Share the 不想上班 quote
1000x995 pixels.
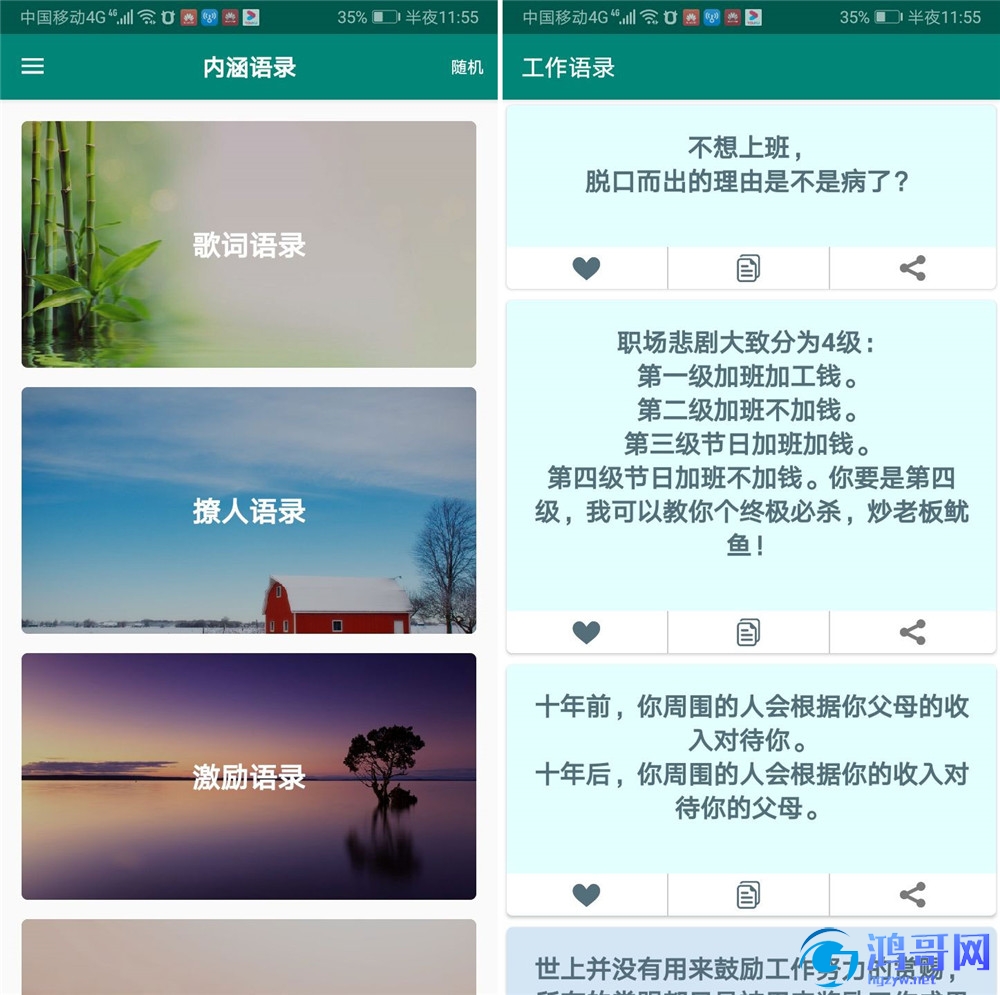pyautogui.click(x=912, y=268)
